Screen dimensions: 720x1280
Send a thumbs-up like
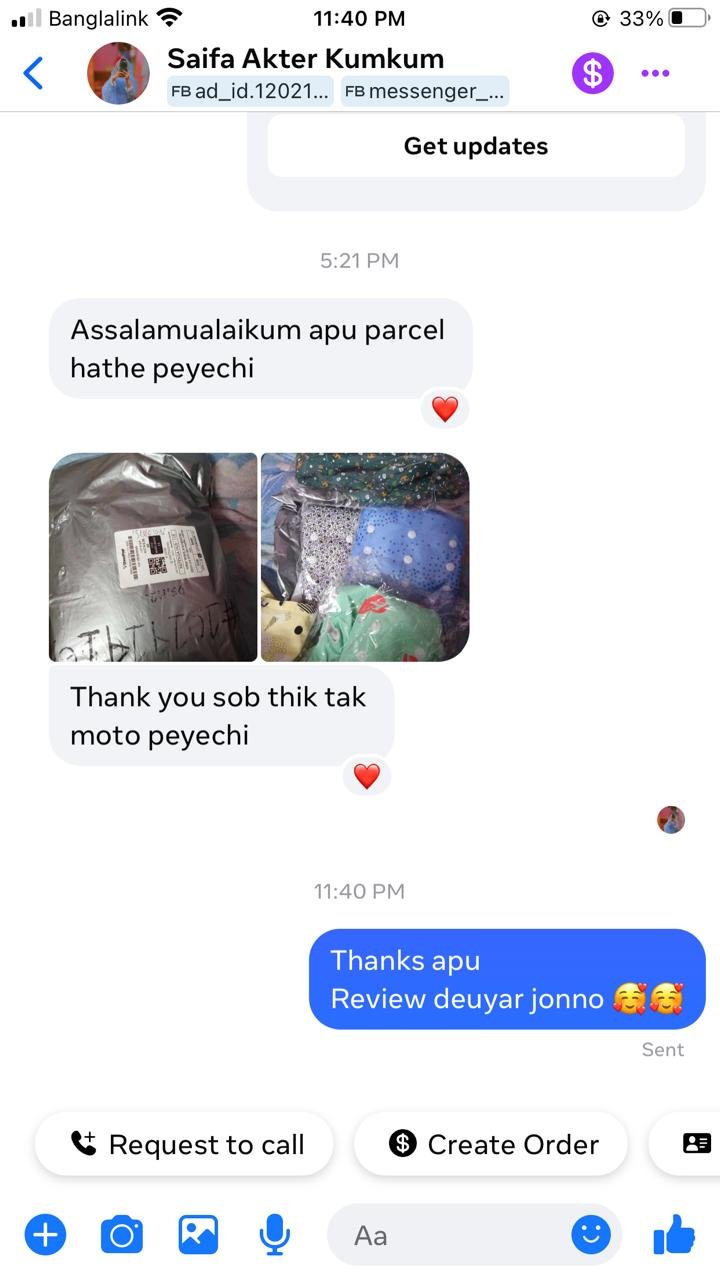674,1236
